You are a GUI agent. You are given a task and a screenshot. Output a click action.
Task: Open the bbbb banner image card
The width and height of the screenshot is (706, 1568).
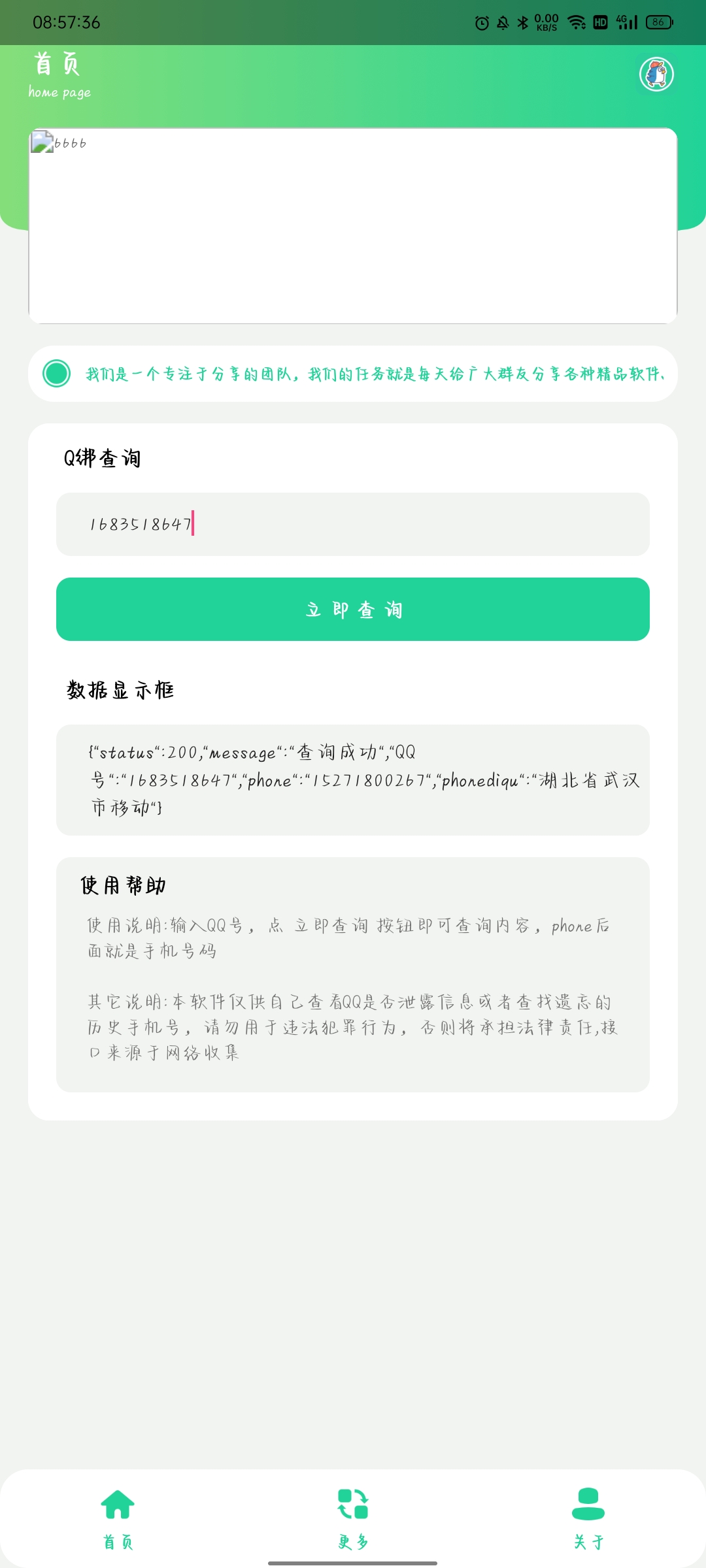coord(353,225)
